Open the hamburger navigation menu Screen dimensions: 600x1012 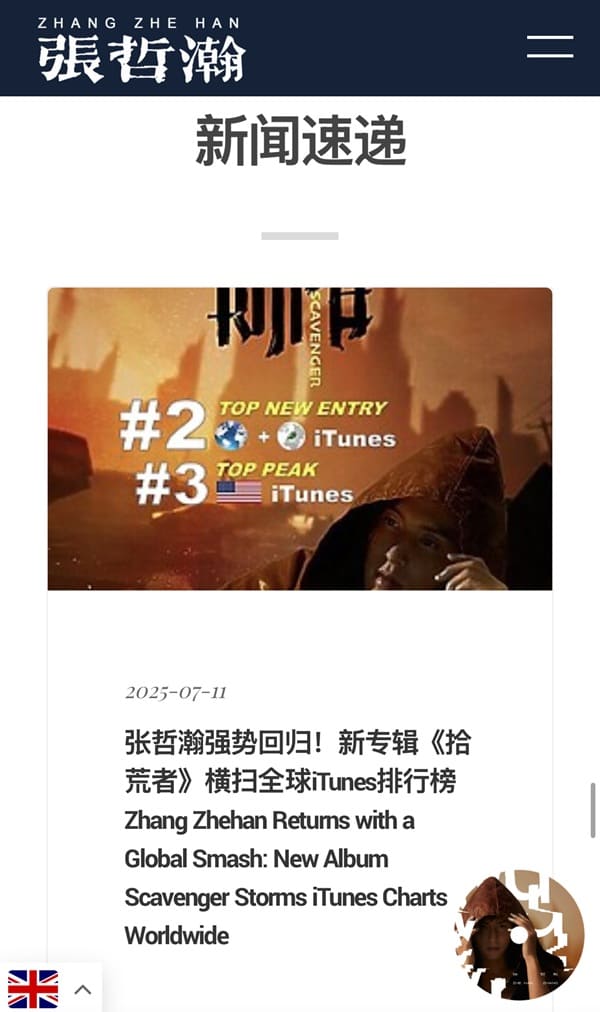tap(549, 46)
